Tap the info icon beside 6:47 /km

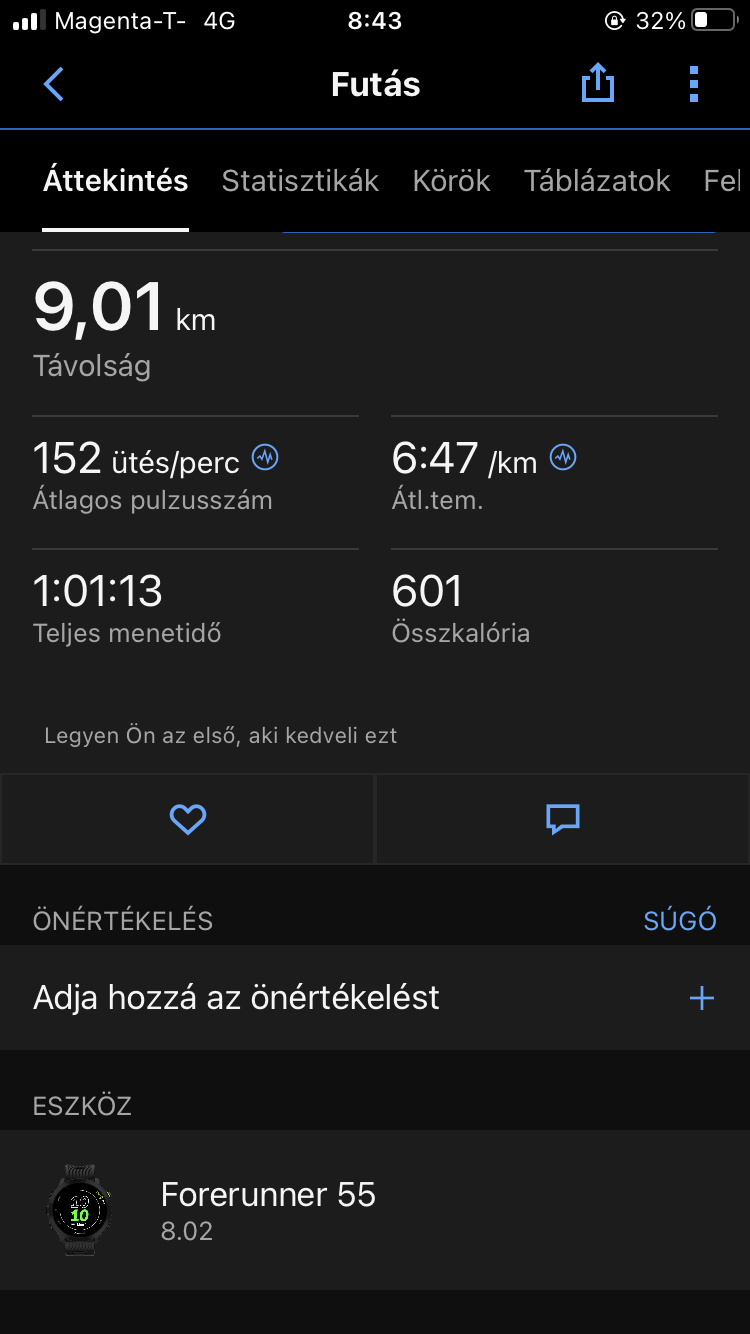click(564, 458)
